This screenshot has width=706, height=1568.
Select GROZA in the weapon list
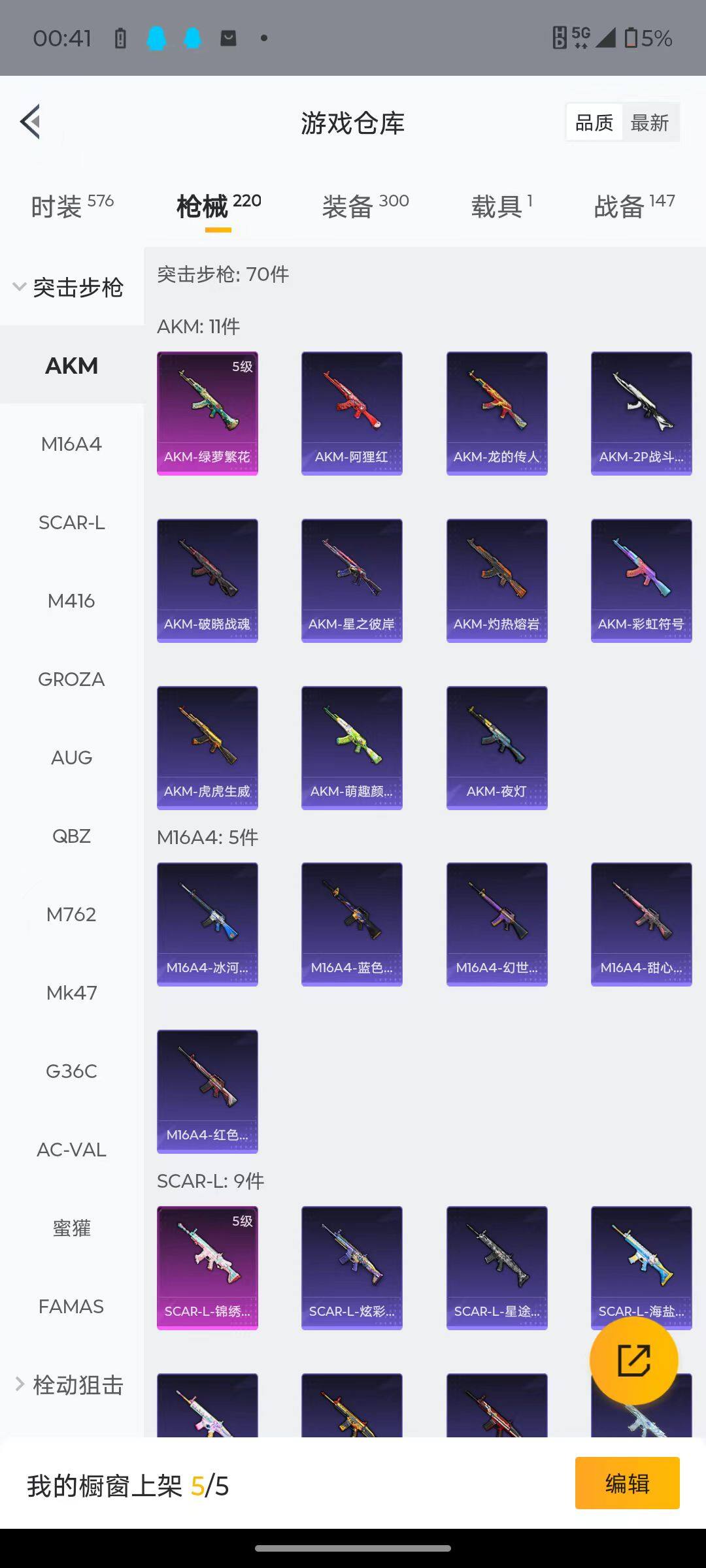pos(71,679)
